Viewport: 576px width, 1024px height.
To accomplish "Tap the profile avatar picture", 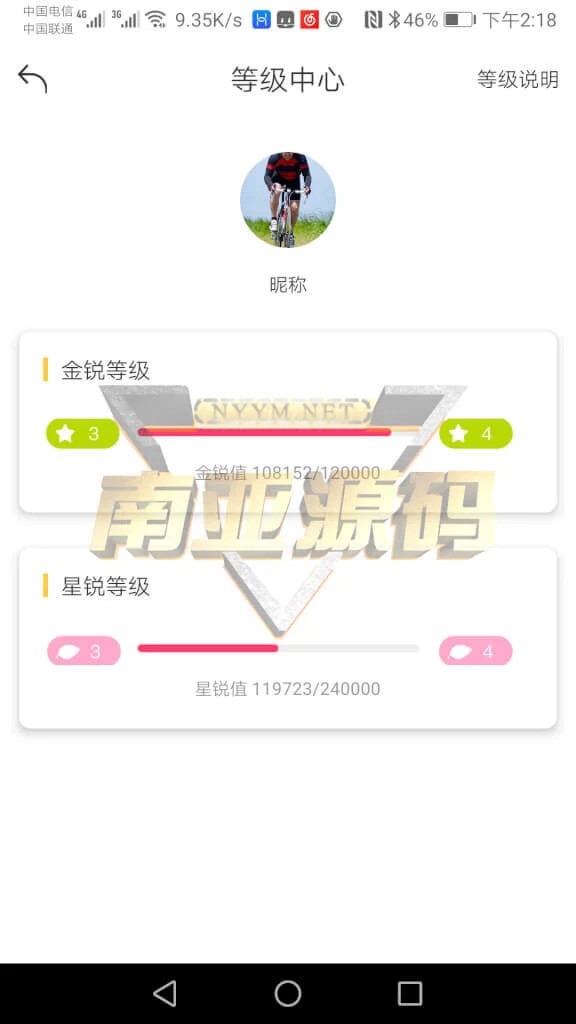I will [288, 200].
